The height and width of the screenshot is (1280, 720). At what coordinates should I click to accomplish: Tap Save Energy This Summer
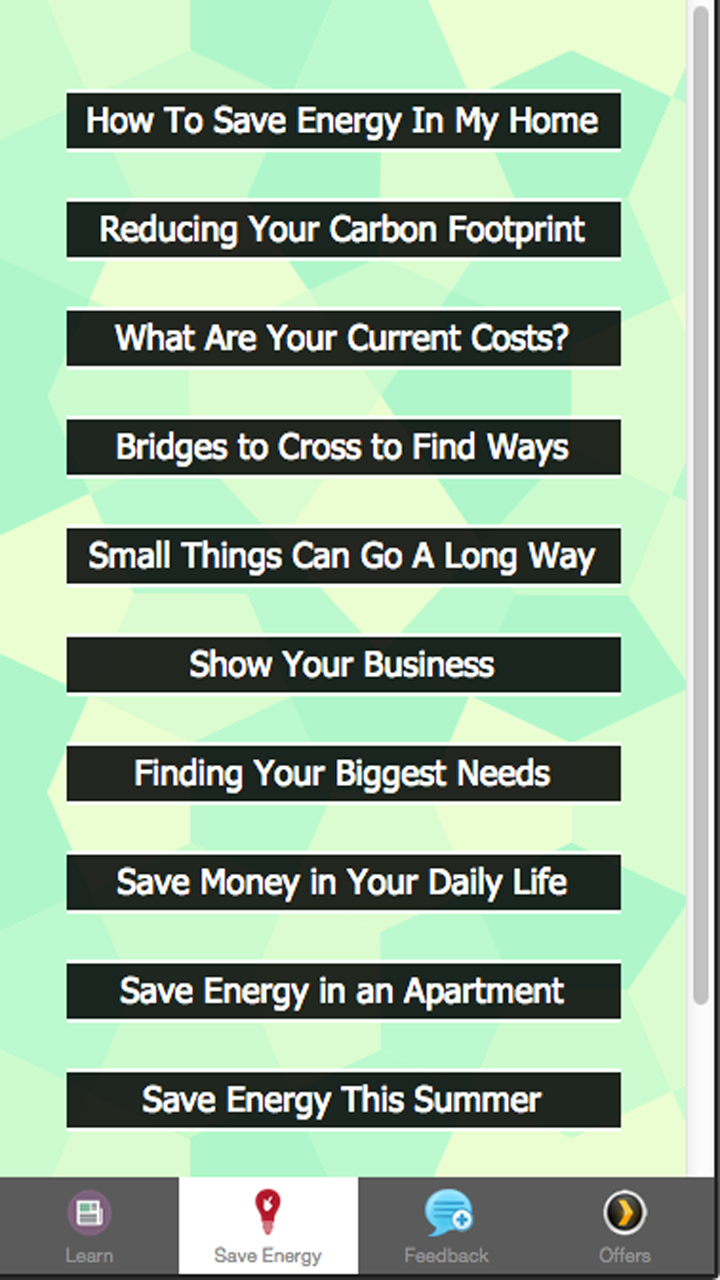tap(343, 1100)
